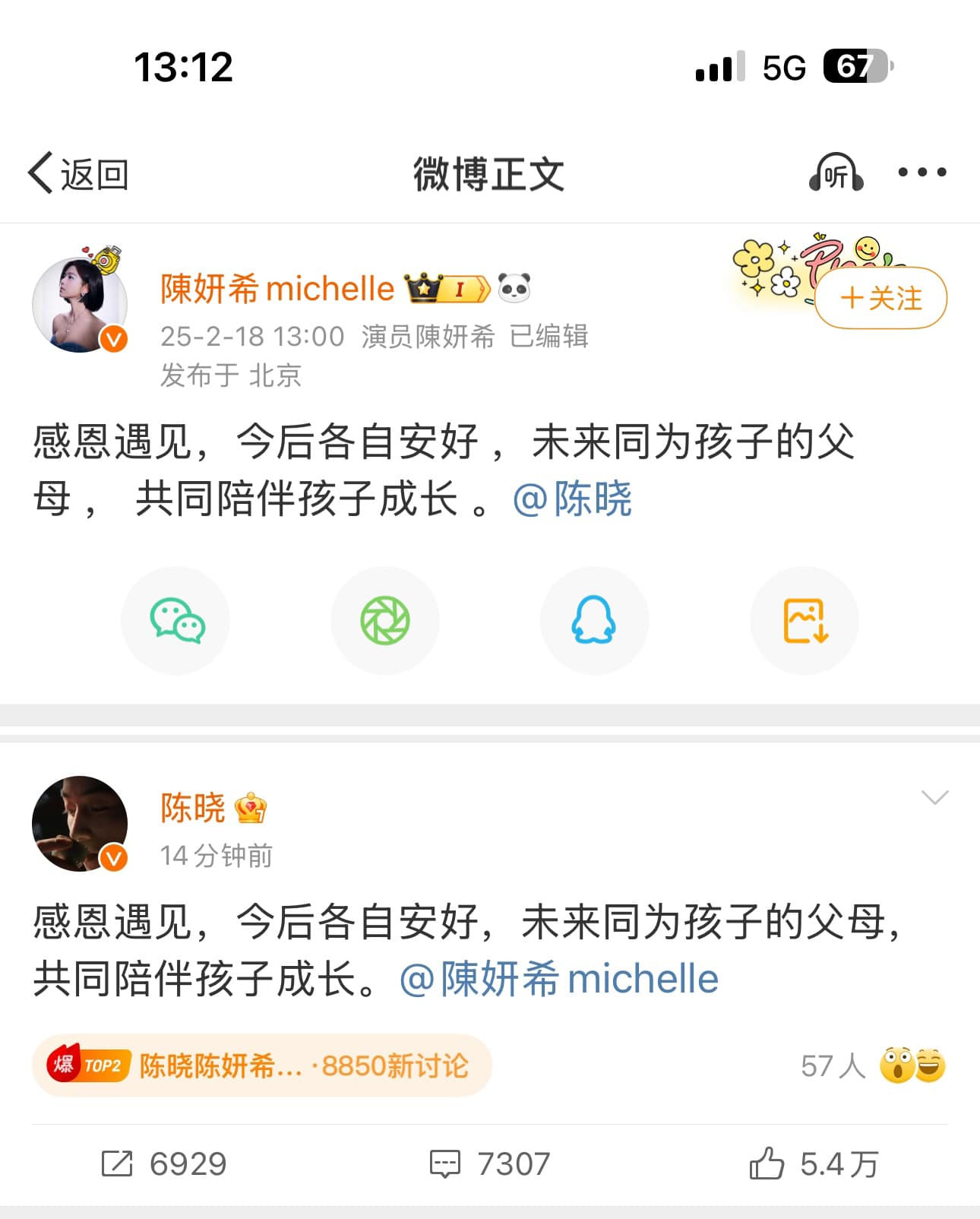This screenshot has height=1219, width=980.
Task: Save the post as an image
Action: pyautogui.click(x=805, y=620)
